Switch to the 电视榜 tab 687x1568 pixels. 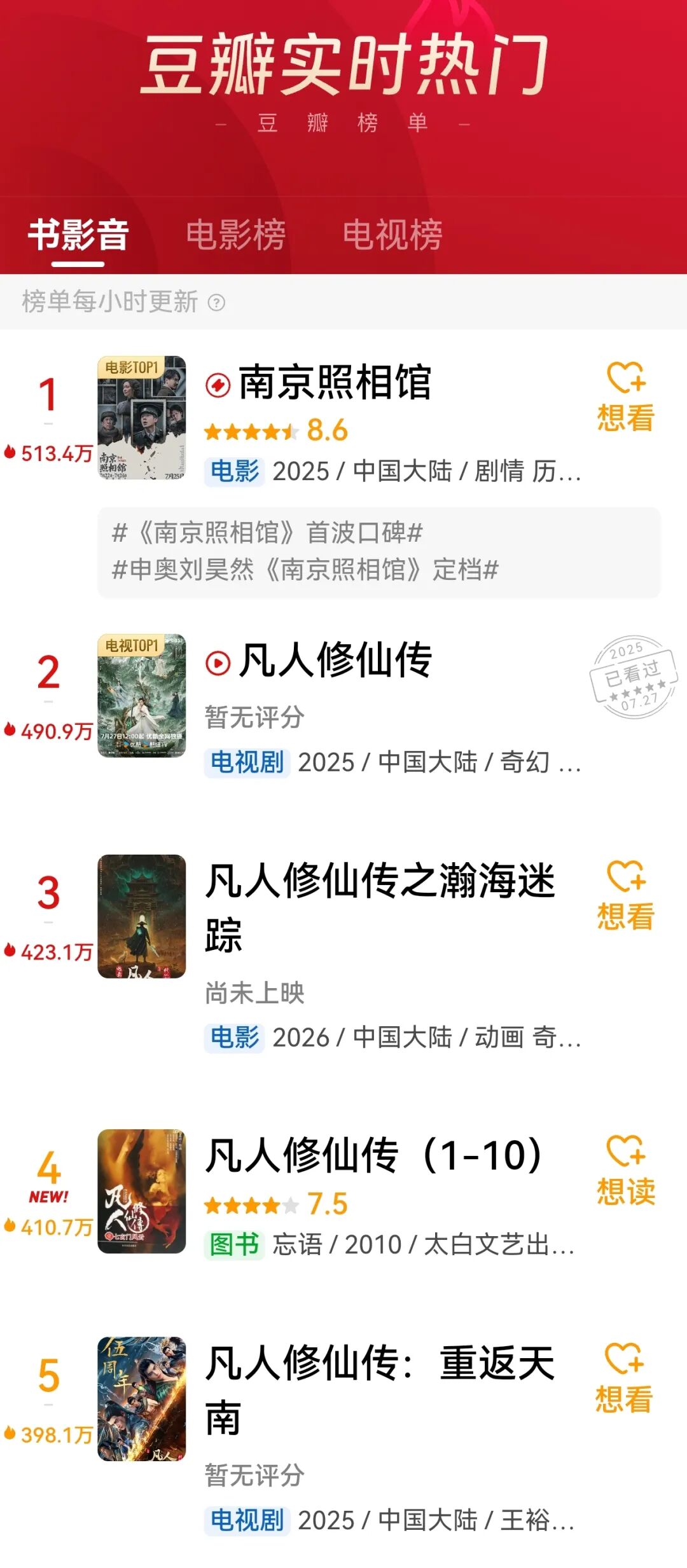pyautogui.click(x=392, y=235)
